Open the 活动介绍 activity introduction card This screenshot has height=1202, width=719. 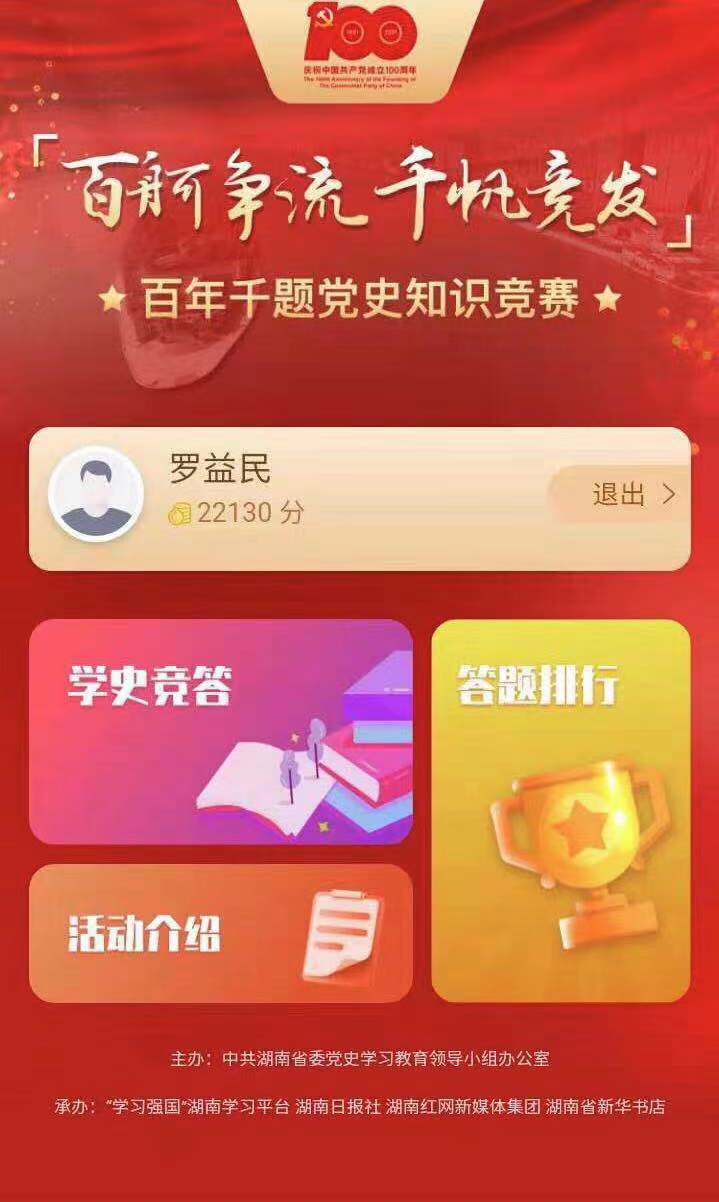tap(221, 933)
